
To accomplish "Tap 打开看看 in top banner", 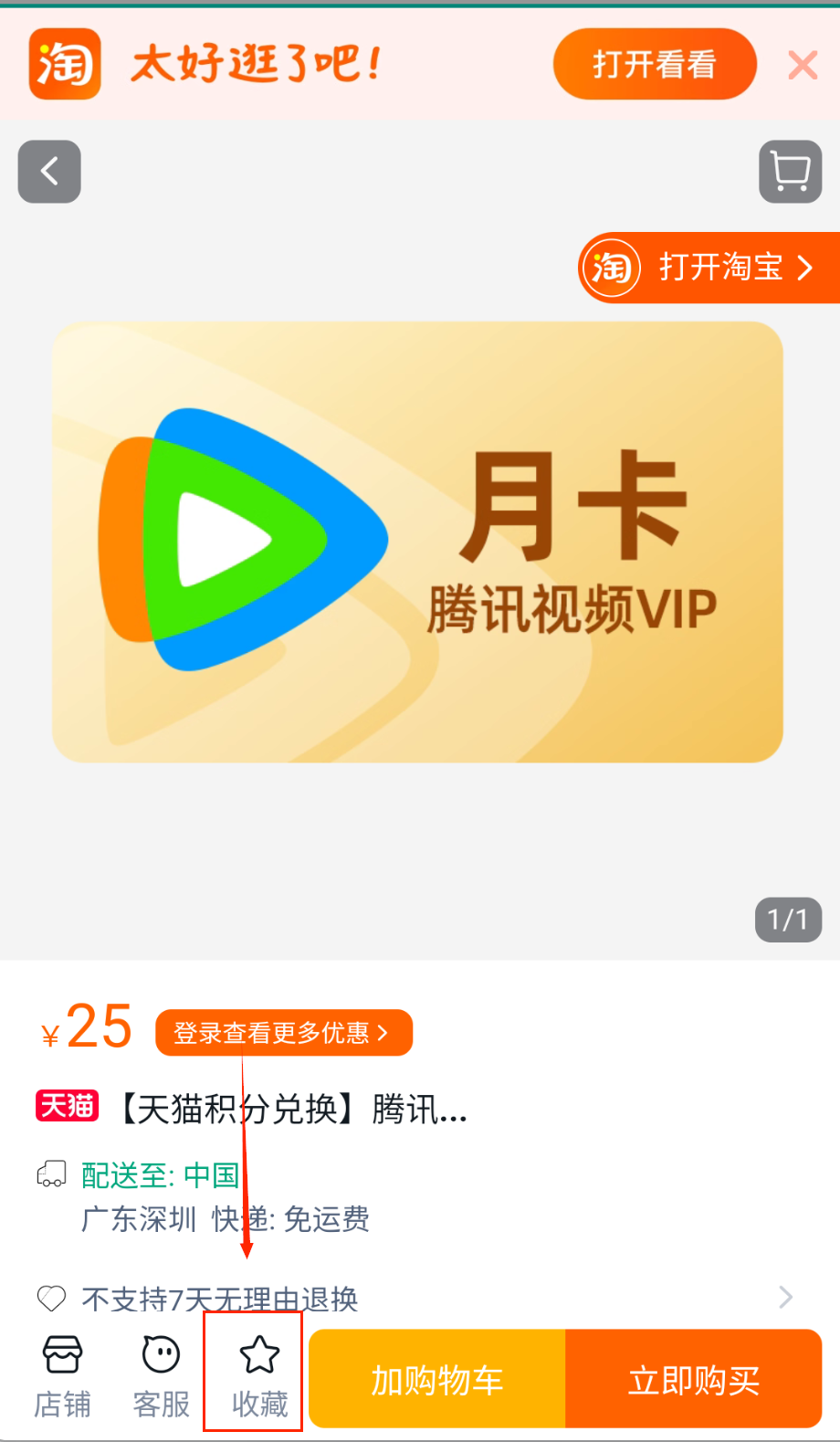I will [x=655, y=64].
